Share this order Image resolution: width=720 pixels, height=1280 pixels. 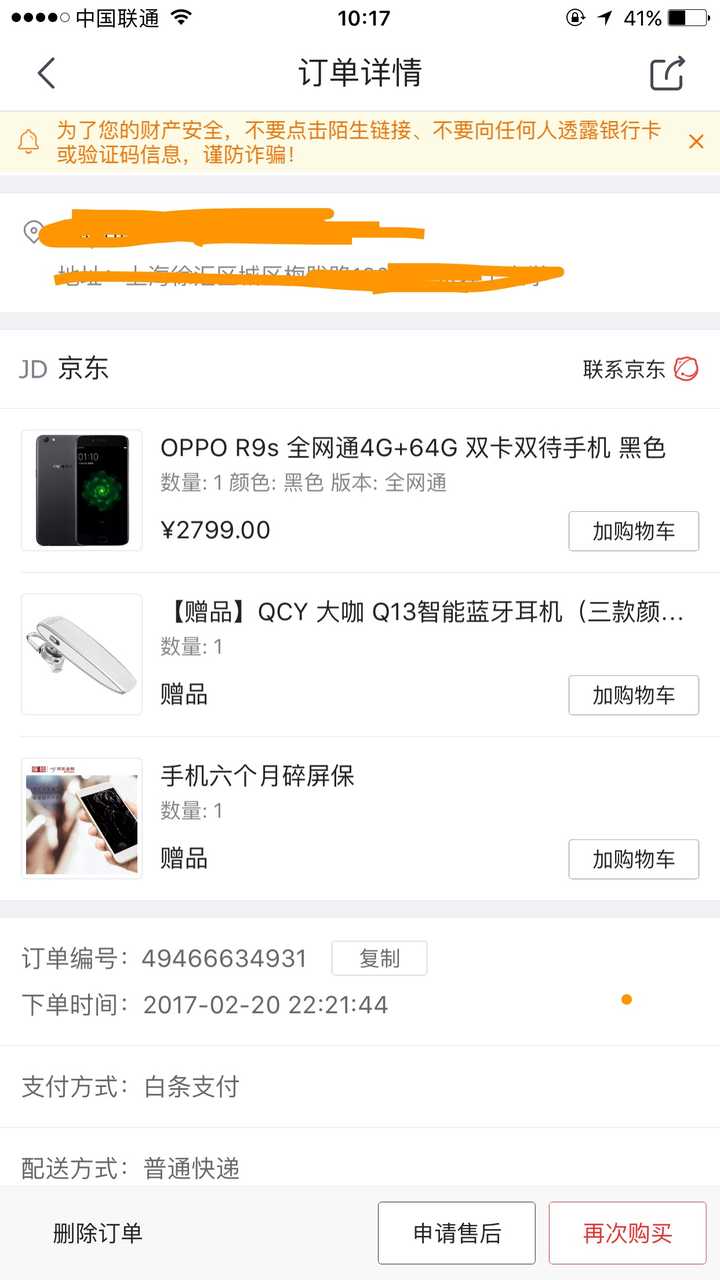(667, 73)
